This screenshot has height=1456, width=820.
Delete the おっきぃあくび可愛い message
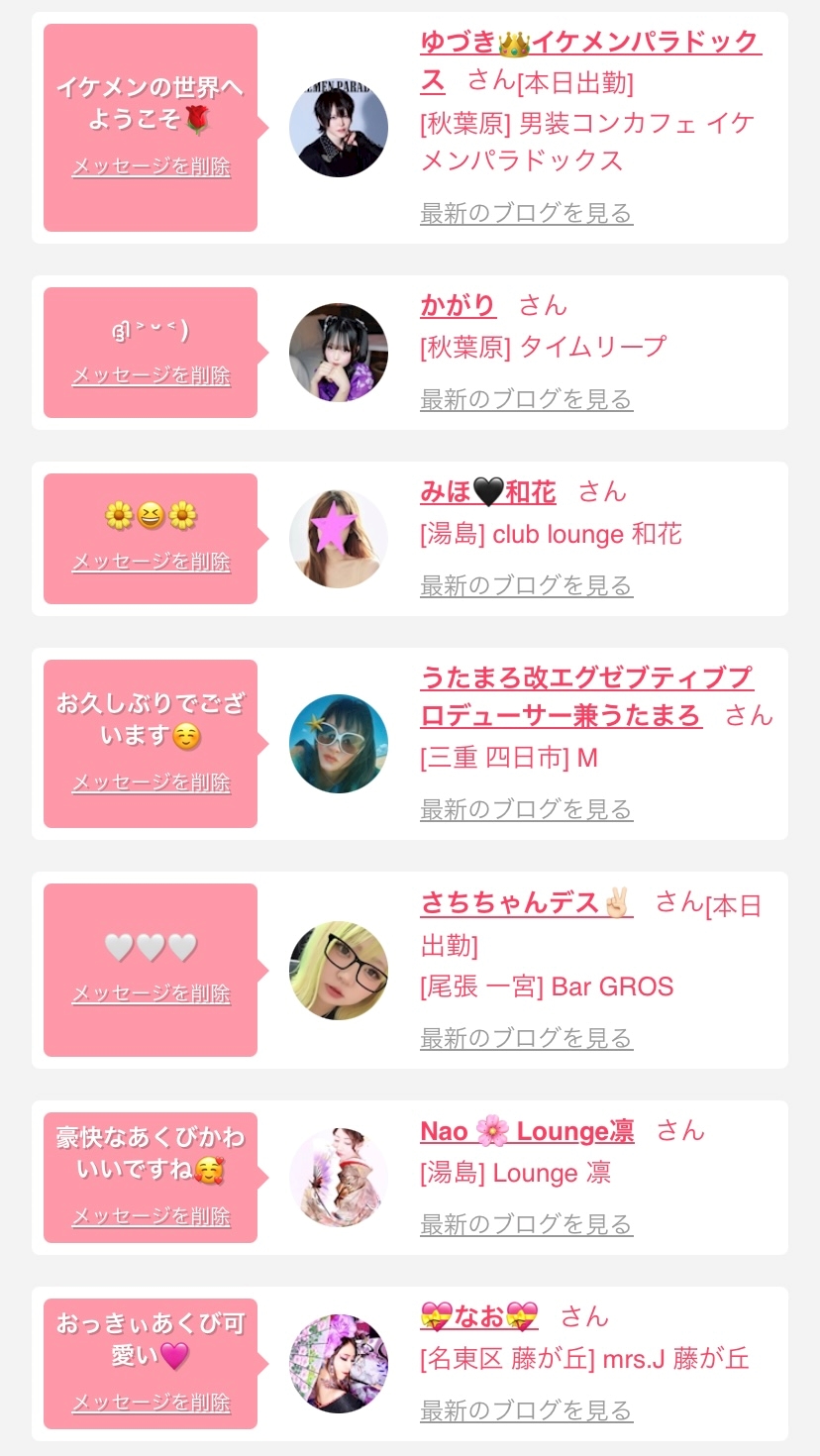click(x=151, y=1403)
